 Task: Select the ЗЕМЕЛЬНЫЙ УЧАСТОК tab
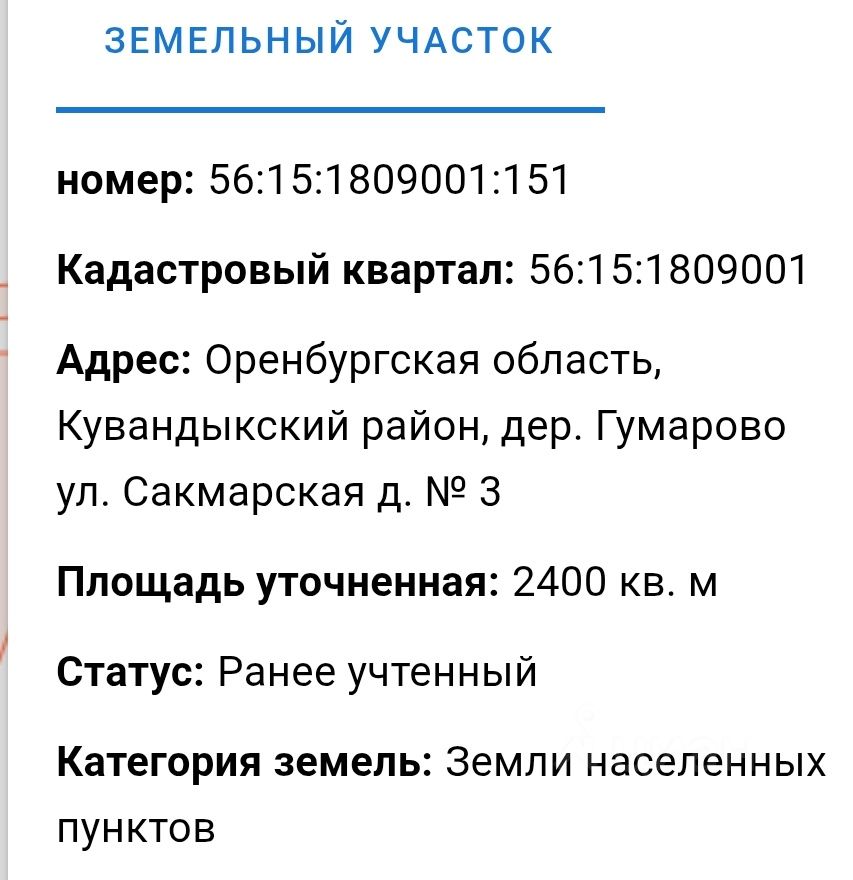(x=329, y=42)
